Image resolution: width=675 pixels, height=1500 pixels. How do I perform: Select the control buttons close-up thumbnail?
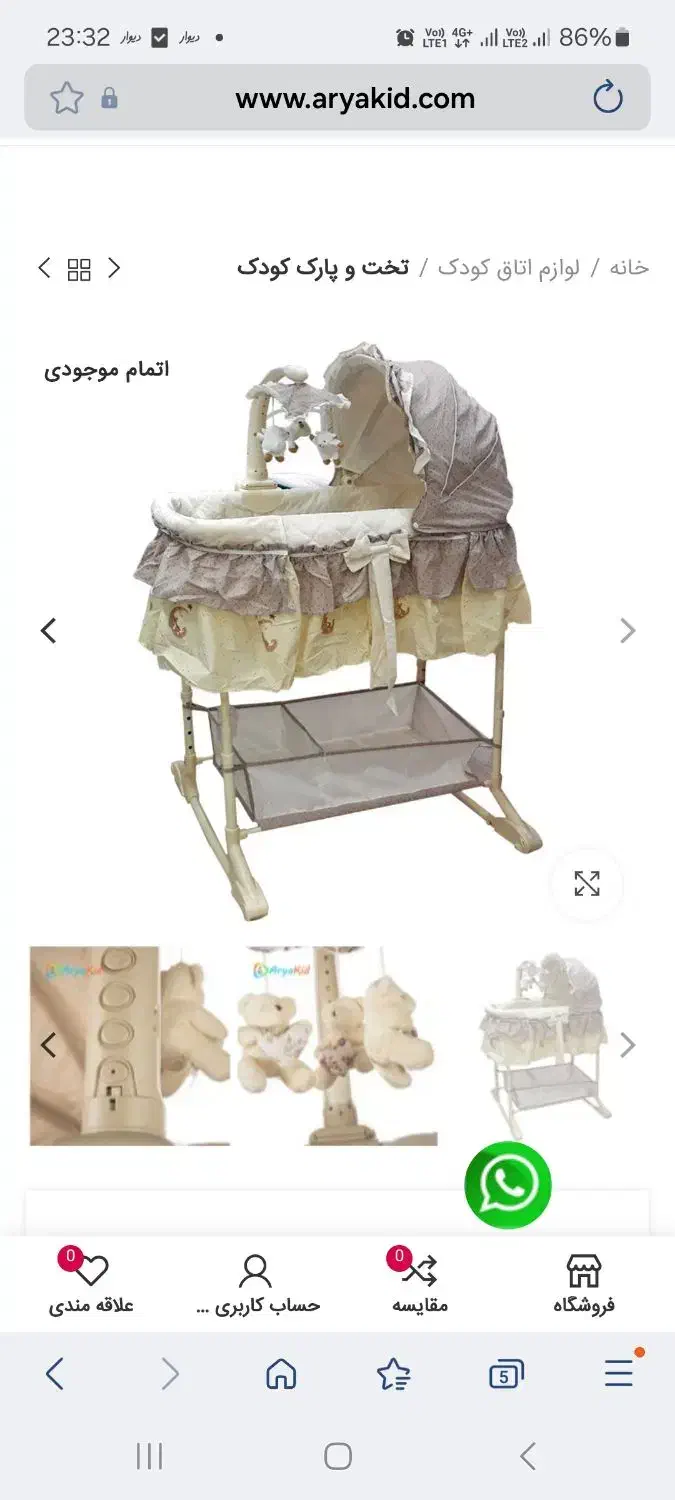point(130,1045)
